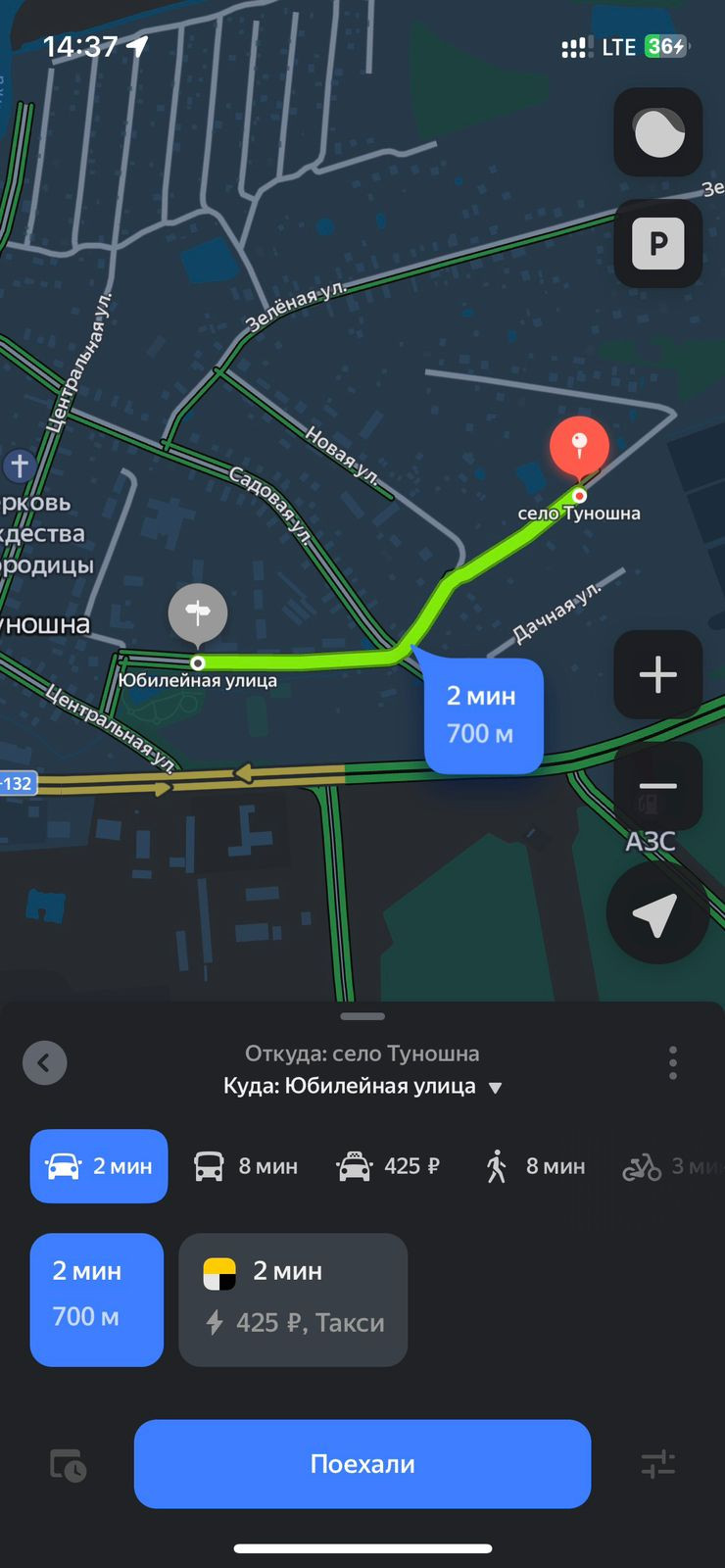Tap the 2 мин 700 м map bubble
725x1568 pixels.
[483, 715]
